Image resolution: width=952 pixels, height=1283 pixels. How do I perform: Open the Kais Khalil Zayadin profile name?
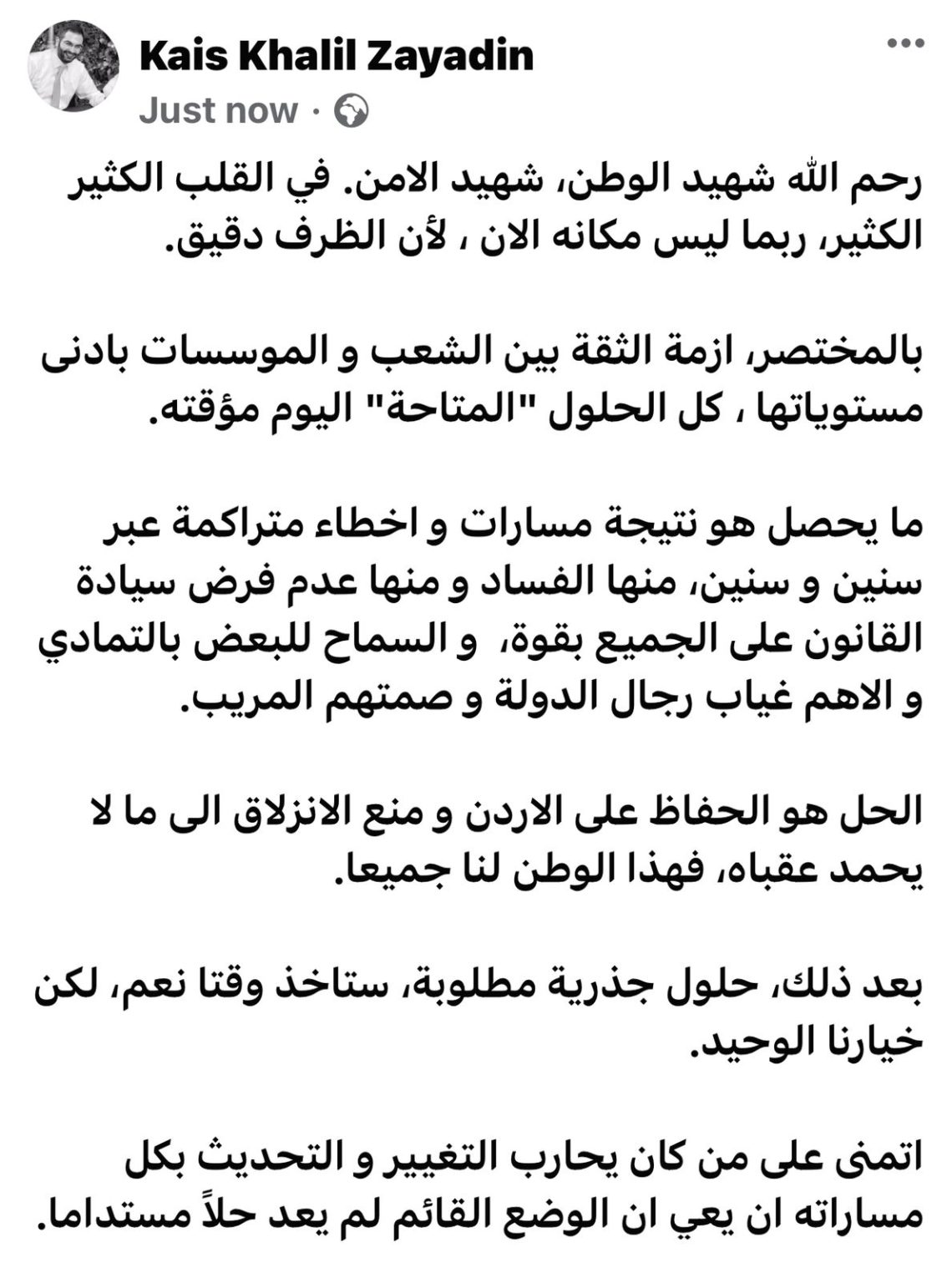click(336, 56)
